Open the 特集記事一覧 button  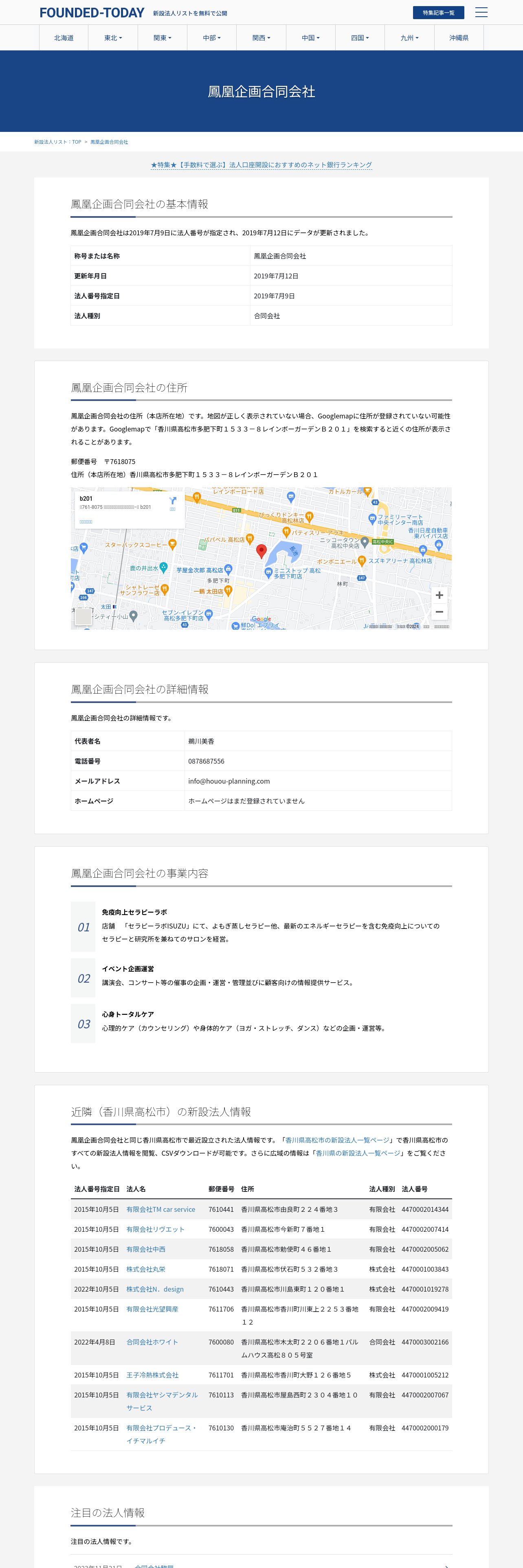coord(438,13)
